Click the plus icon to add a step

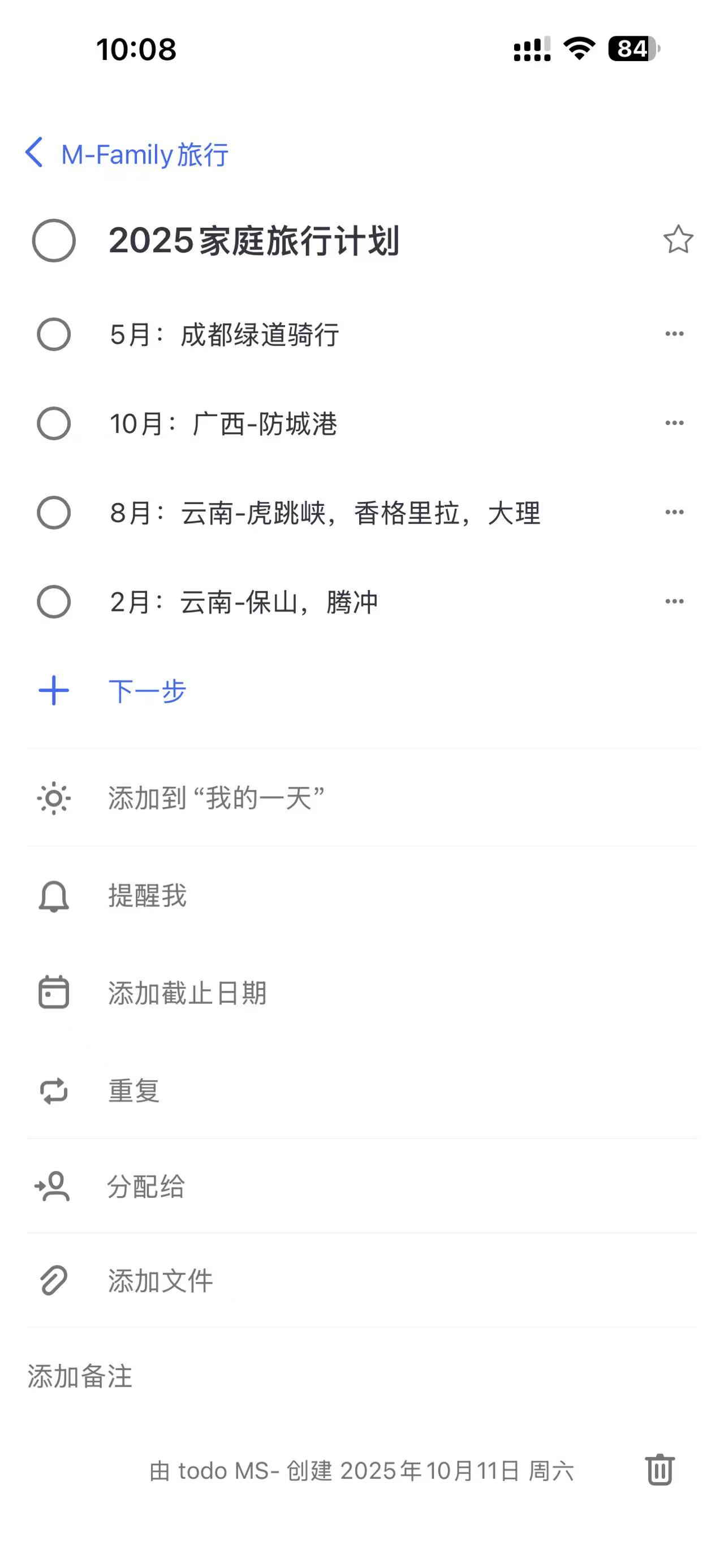pos(54,691)
